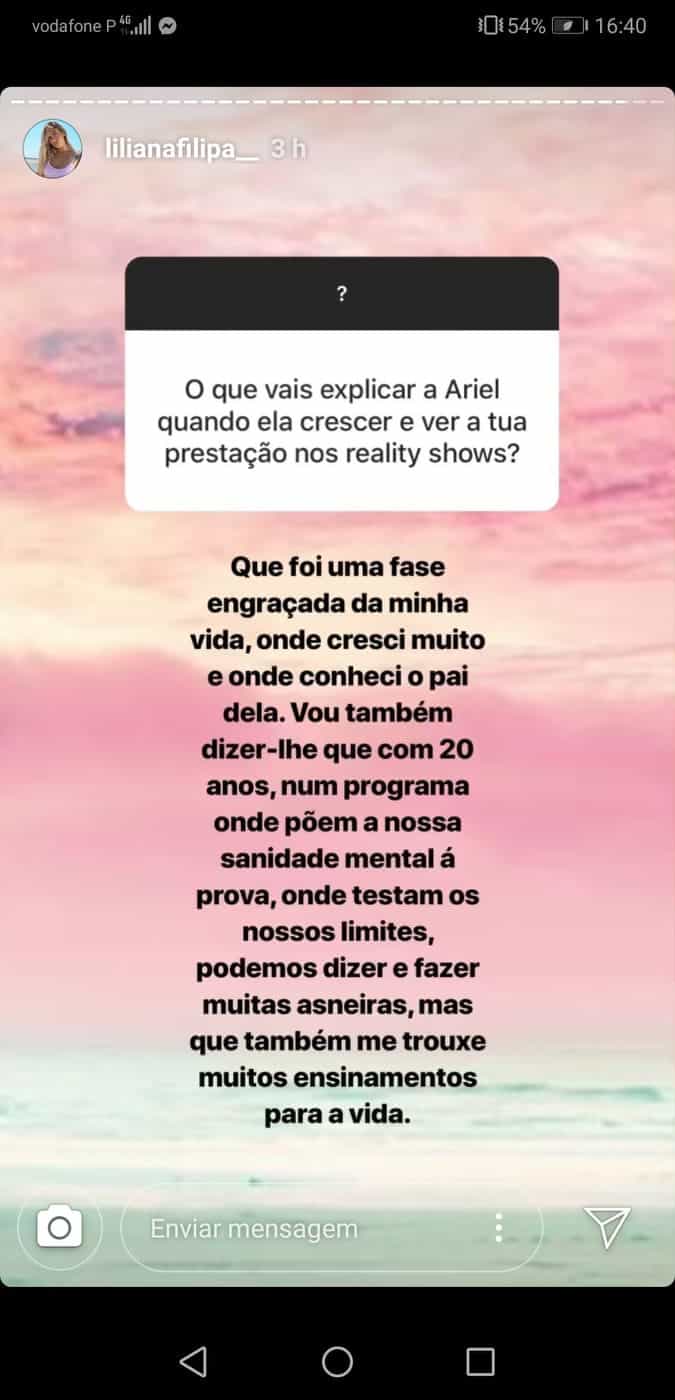675x1400 pixels.
Task: Tap the lilianafilipa__ username
Action: (x=182, y=149)
